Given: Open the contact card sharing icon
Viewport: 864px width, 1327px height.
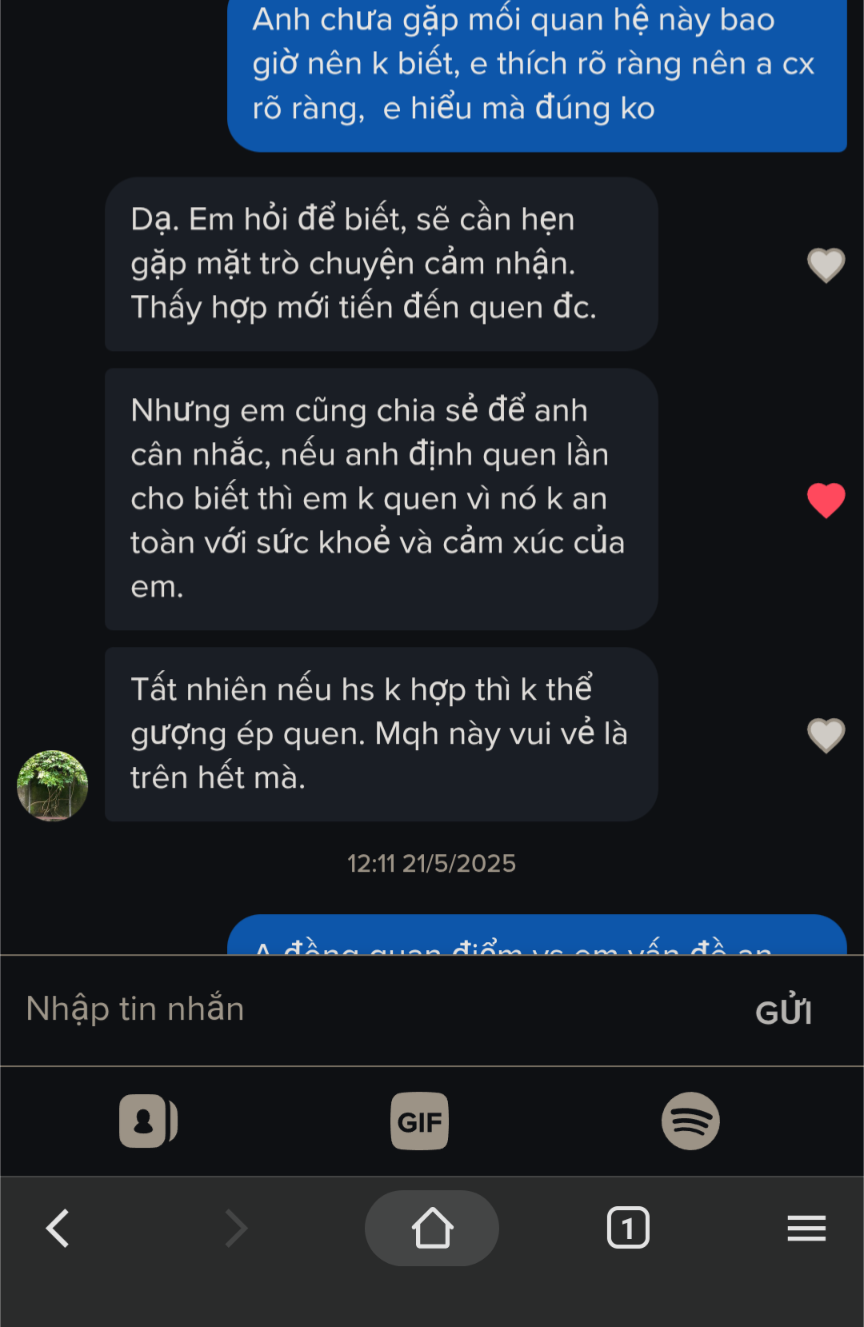Looking at the screenshot, I should coord(148,1121).
